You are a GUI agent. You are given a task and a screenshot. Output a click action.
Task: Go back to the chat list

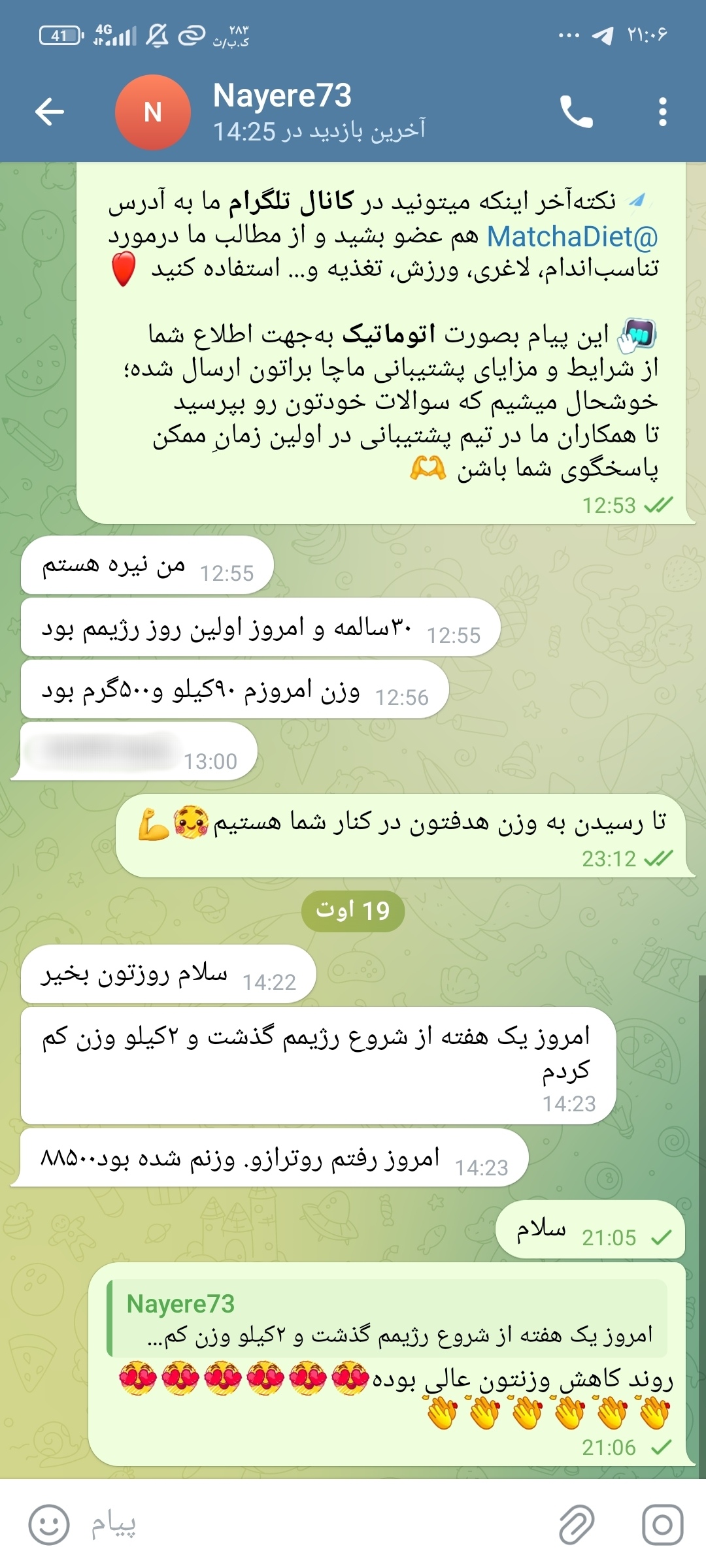click(x=50, y=112)
